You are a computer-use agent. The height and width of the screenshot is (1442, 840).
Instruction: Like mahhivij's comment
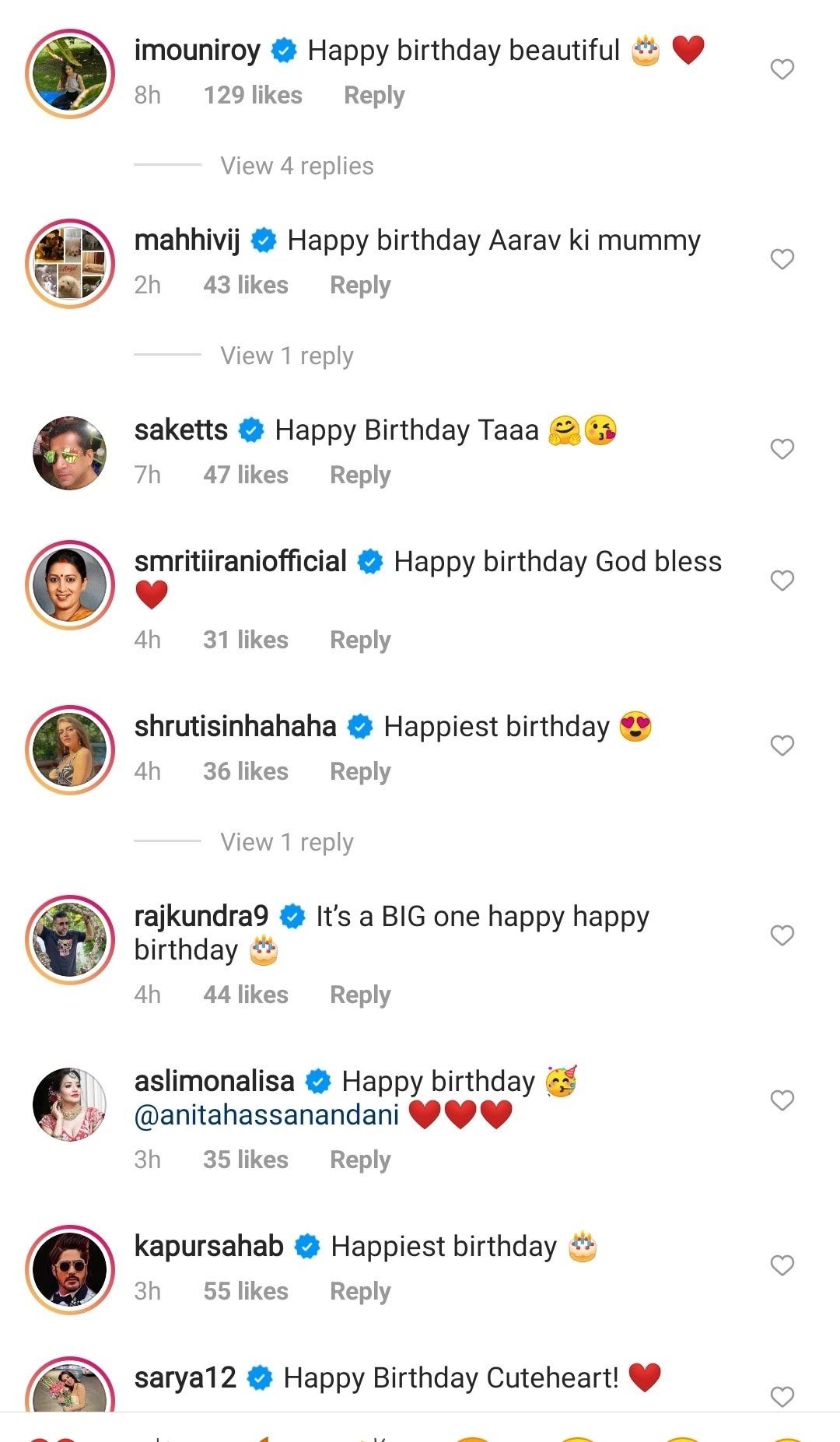[782, 259]
